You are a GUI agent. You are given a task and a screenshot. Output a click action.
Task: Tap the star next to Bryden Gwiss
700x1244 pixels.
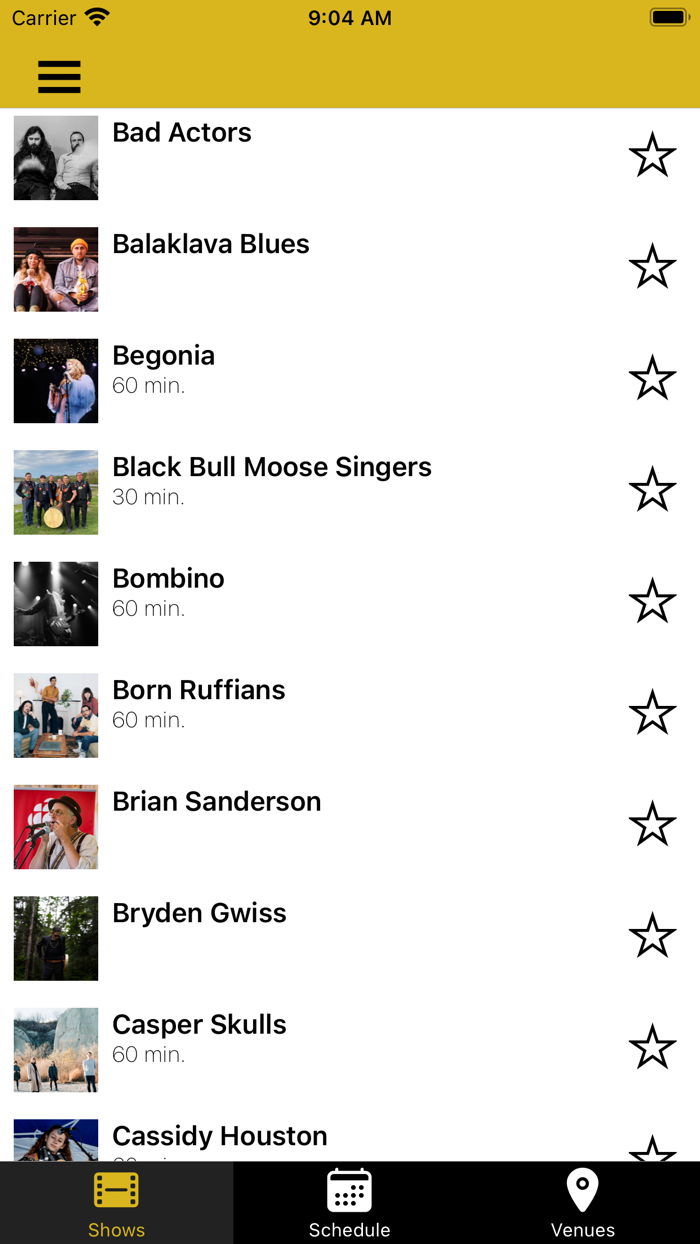[652, 935]
